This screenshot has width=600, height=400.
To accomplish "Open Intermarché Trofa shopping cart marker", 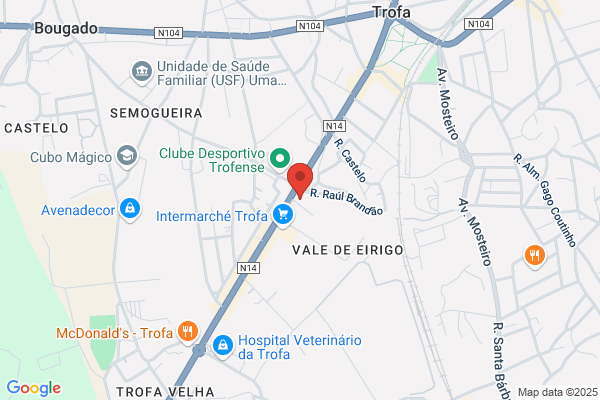I will (x=283, y=216).
